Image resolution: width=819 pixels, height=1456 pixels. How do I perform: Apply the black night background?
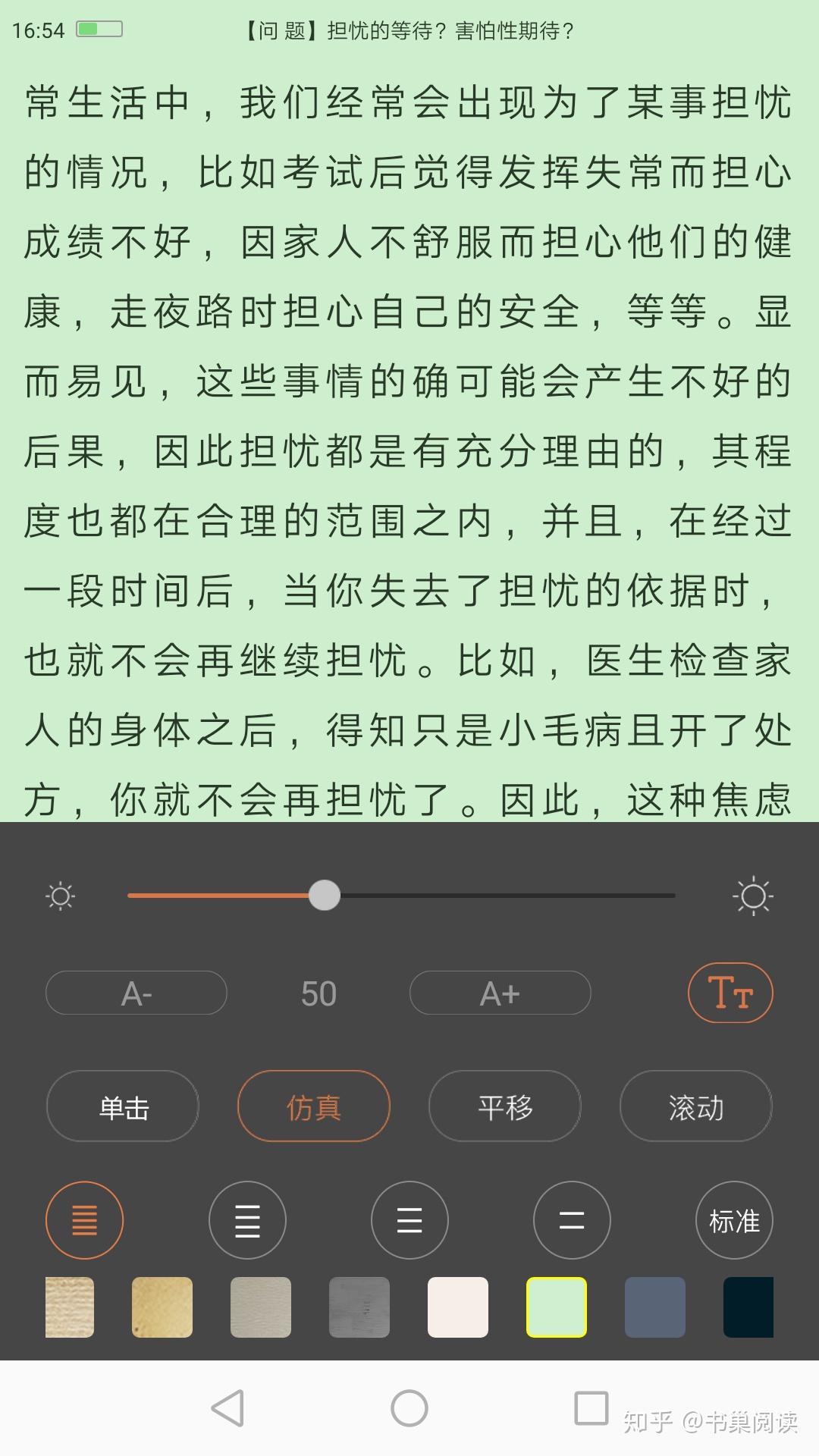(749, 1307)
